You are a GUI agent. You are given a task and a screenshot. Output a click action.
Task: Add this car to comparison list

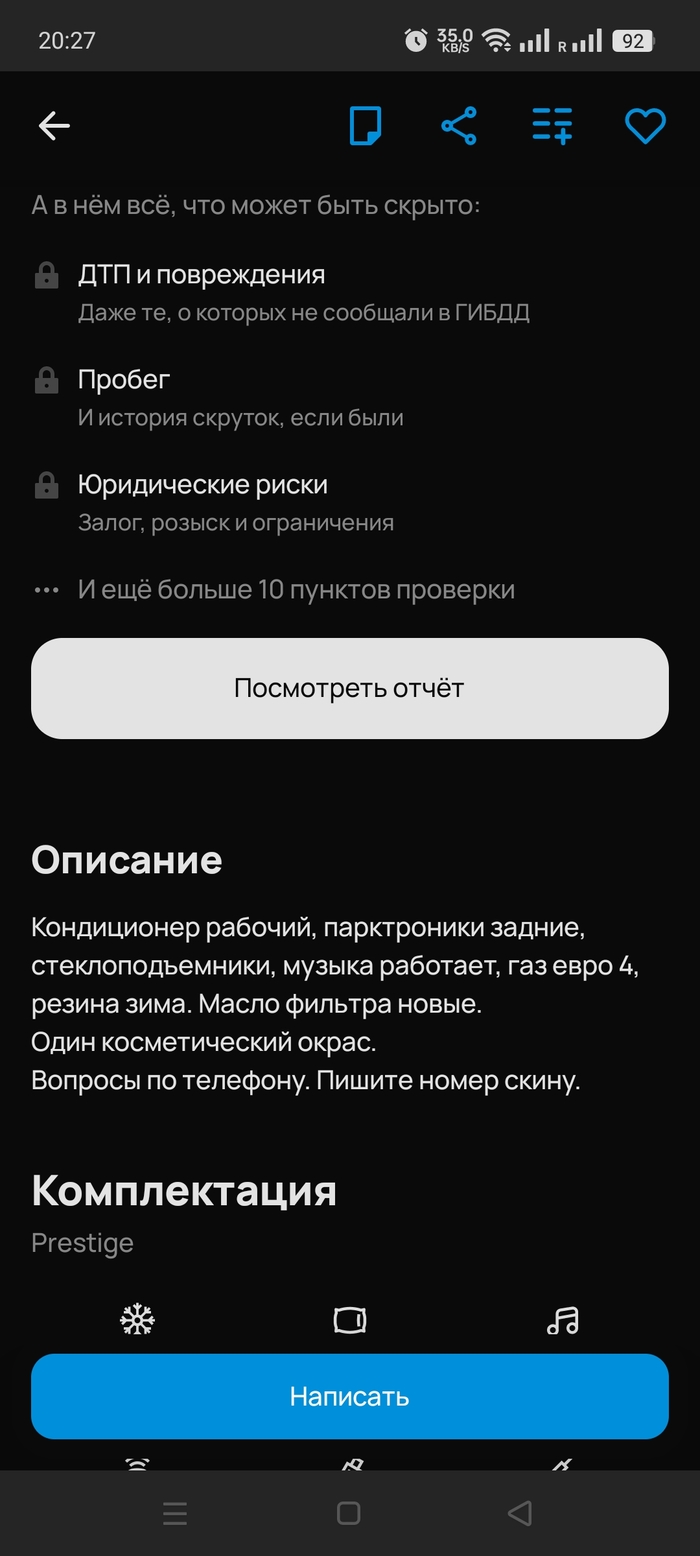click(551, 126)
